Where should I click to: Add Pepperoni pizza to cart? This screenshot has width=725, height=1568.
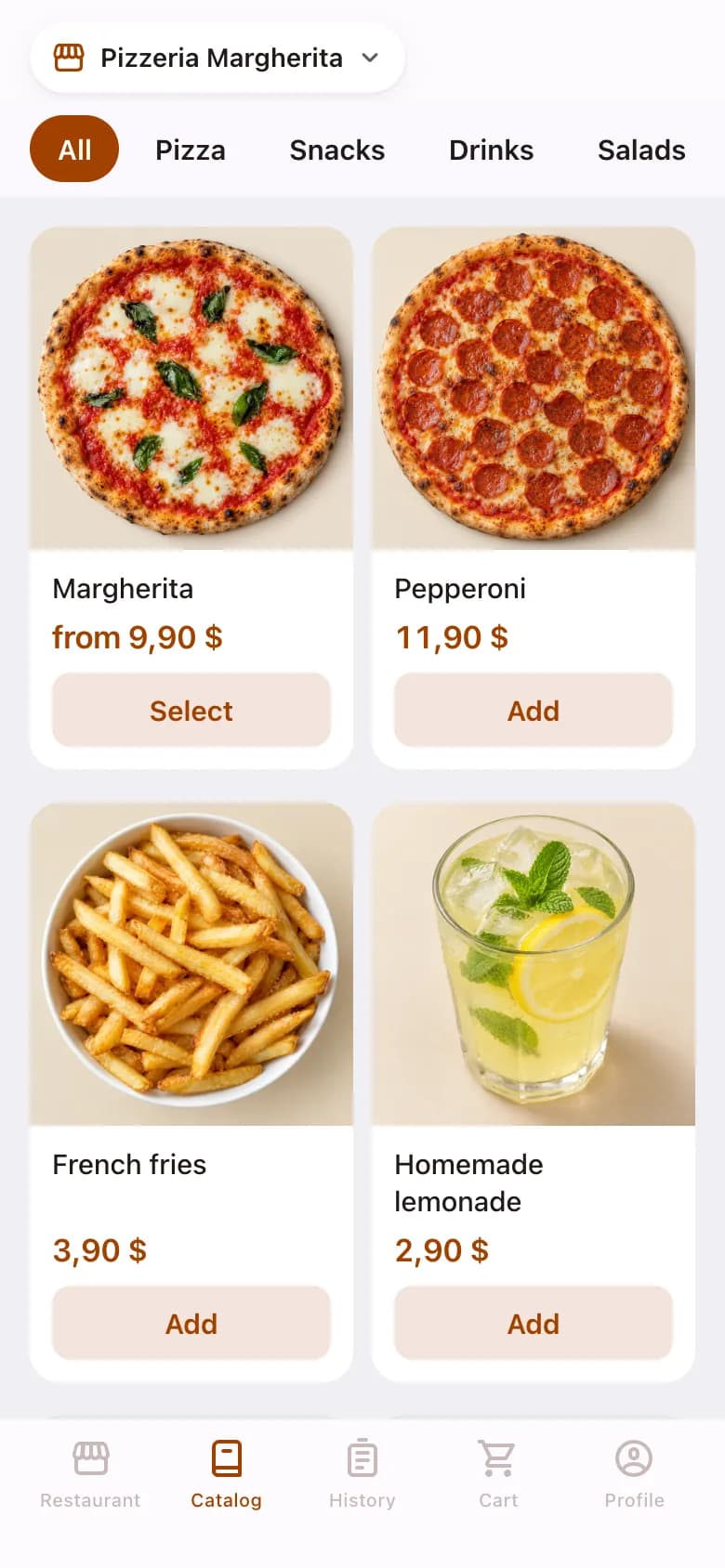point(534,711)
